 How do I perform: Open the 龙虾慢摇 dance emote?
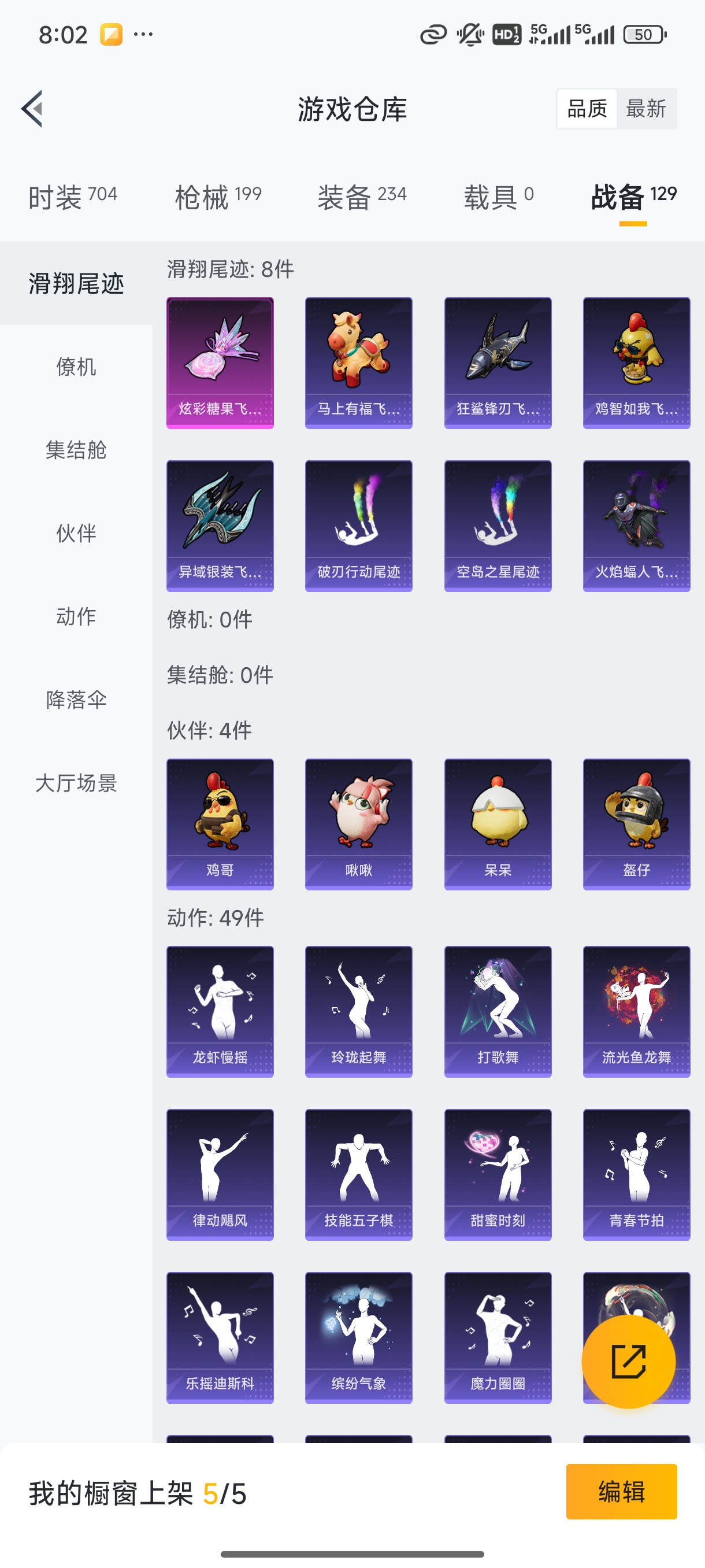point(220,1011)
